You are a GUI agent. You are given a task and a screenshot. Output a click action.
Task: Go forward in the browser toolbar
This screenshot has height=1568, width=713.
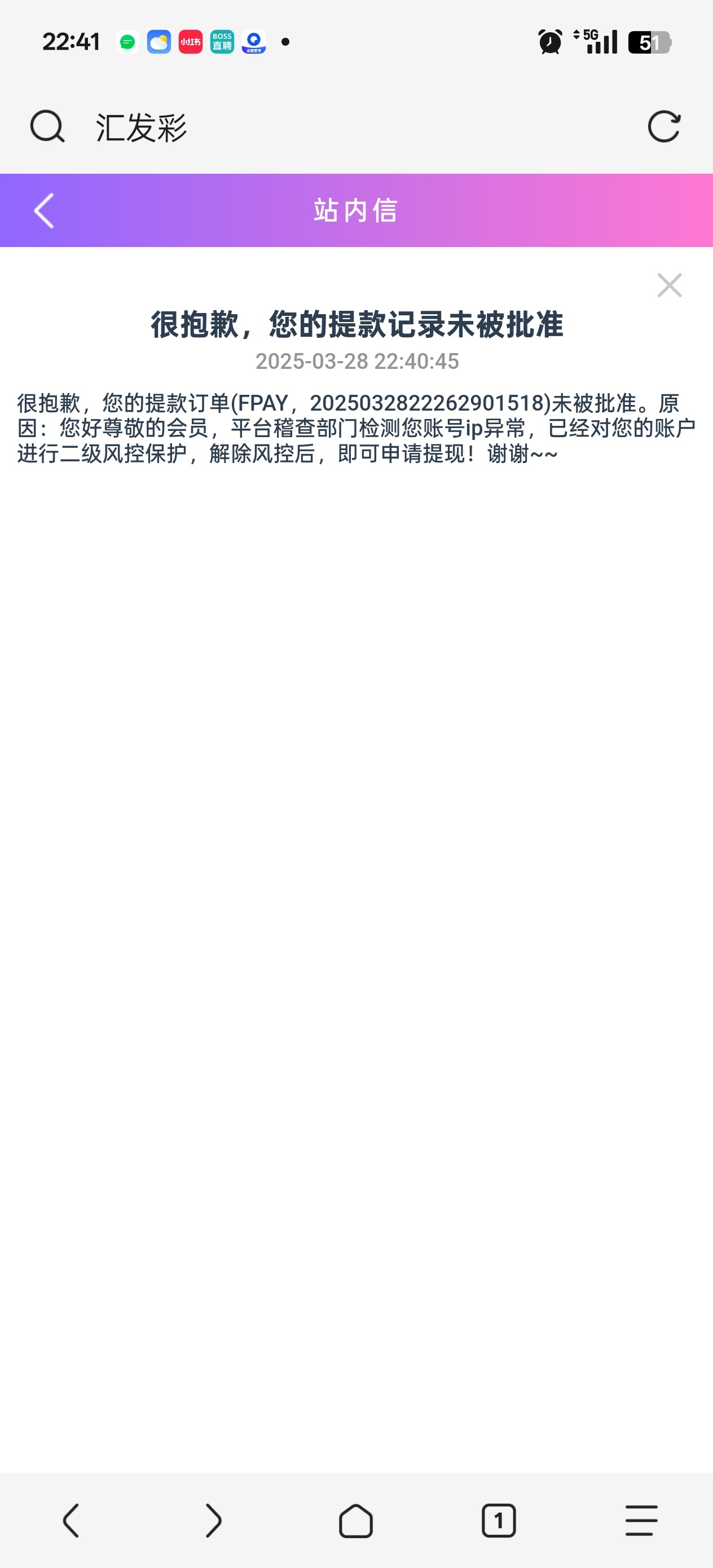(x=214, y=1520)
